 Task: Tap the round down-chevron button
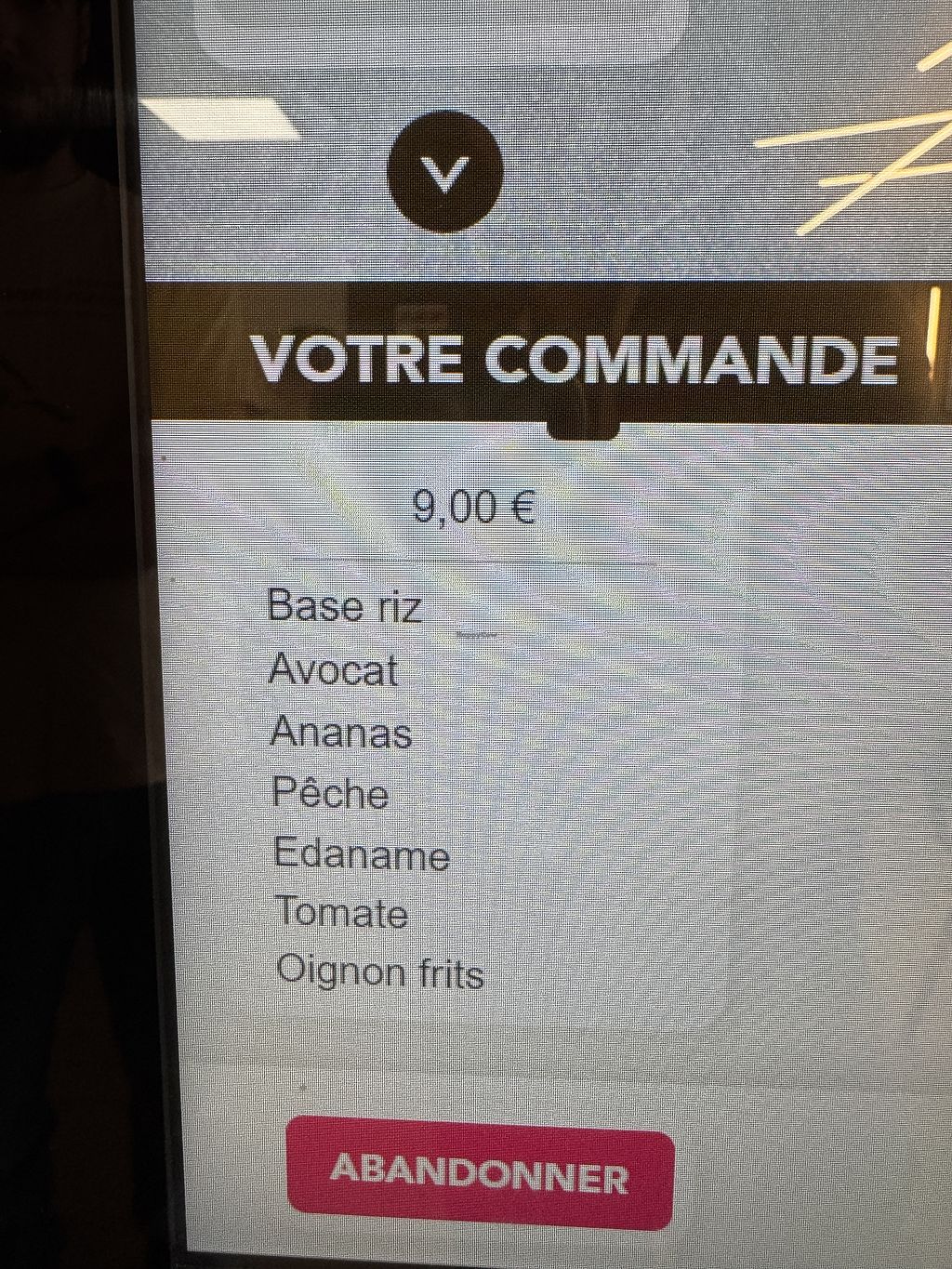445,171
